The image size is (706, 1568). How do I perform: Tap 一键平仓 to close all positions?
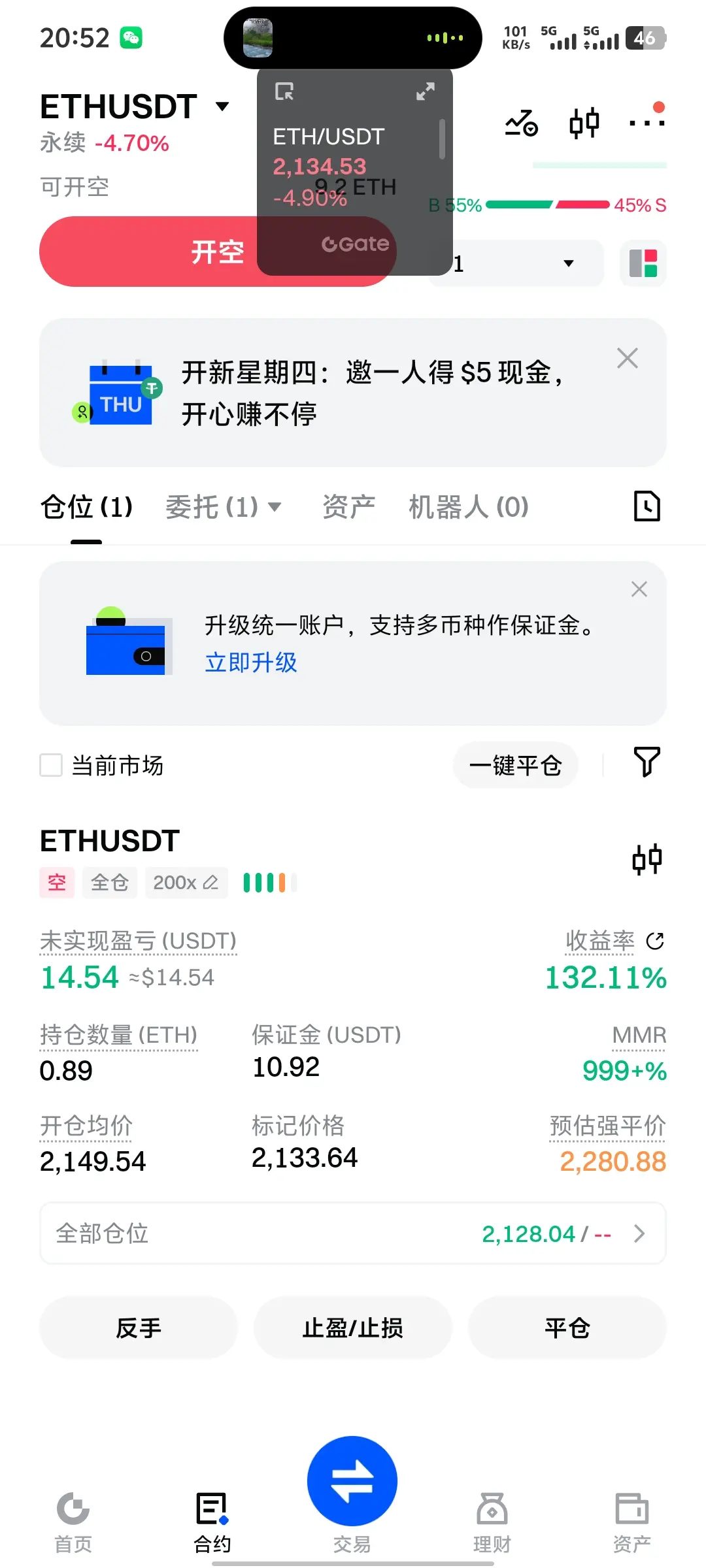pyautogui.click(x=515, y=765)
